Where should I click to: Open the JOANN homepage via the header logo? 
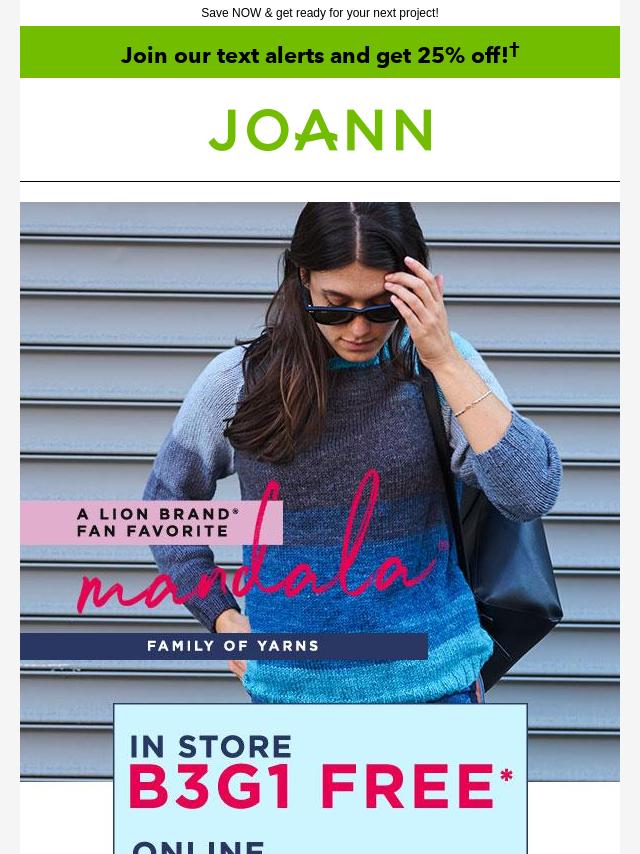coord(320,131)
